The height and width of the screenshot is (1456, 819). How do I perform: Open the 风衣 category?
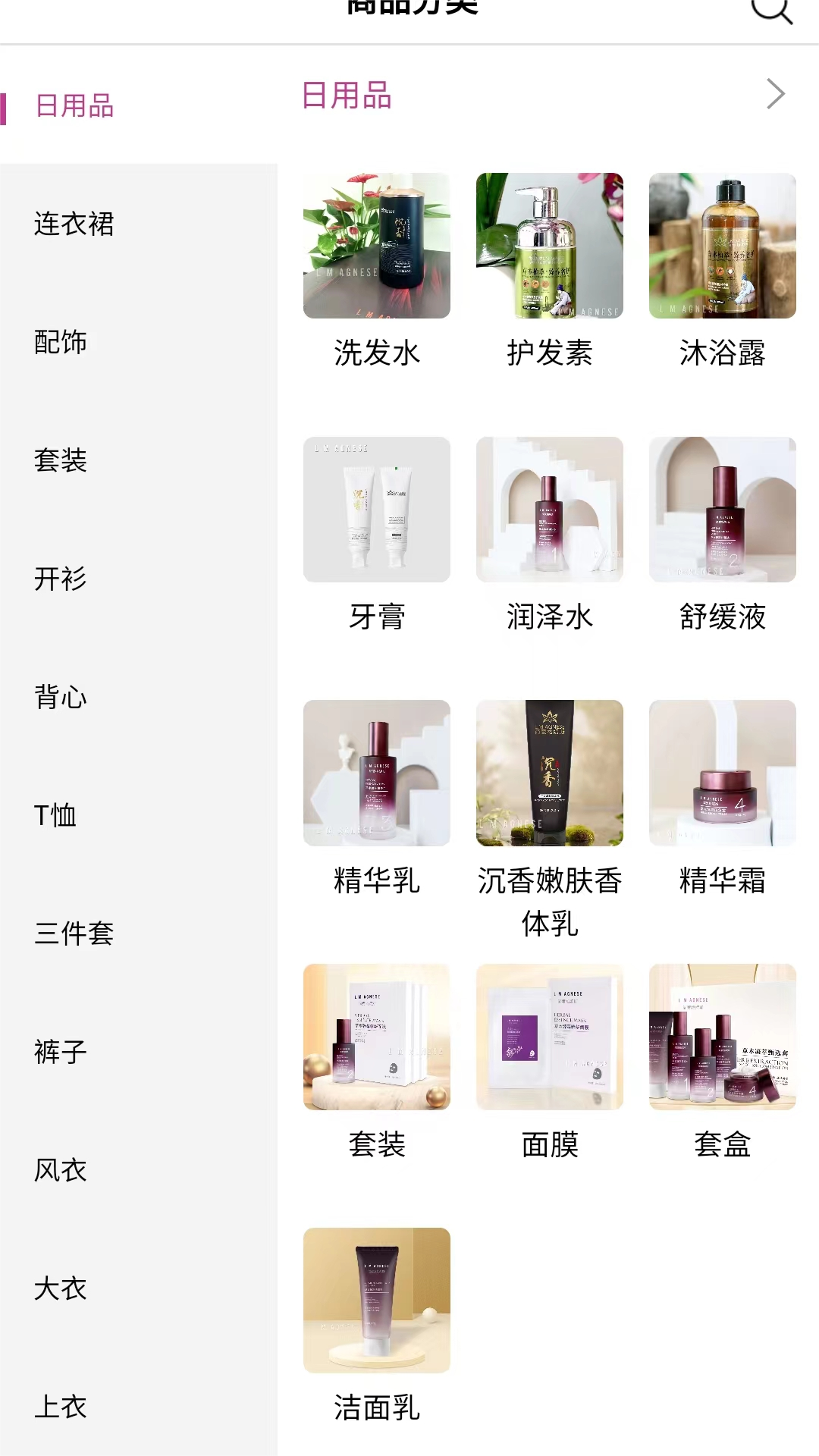pyautogui.click(x=61, y=1170)
